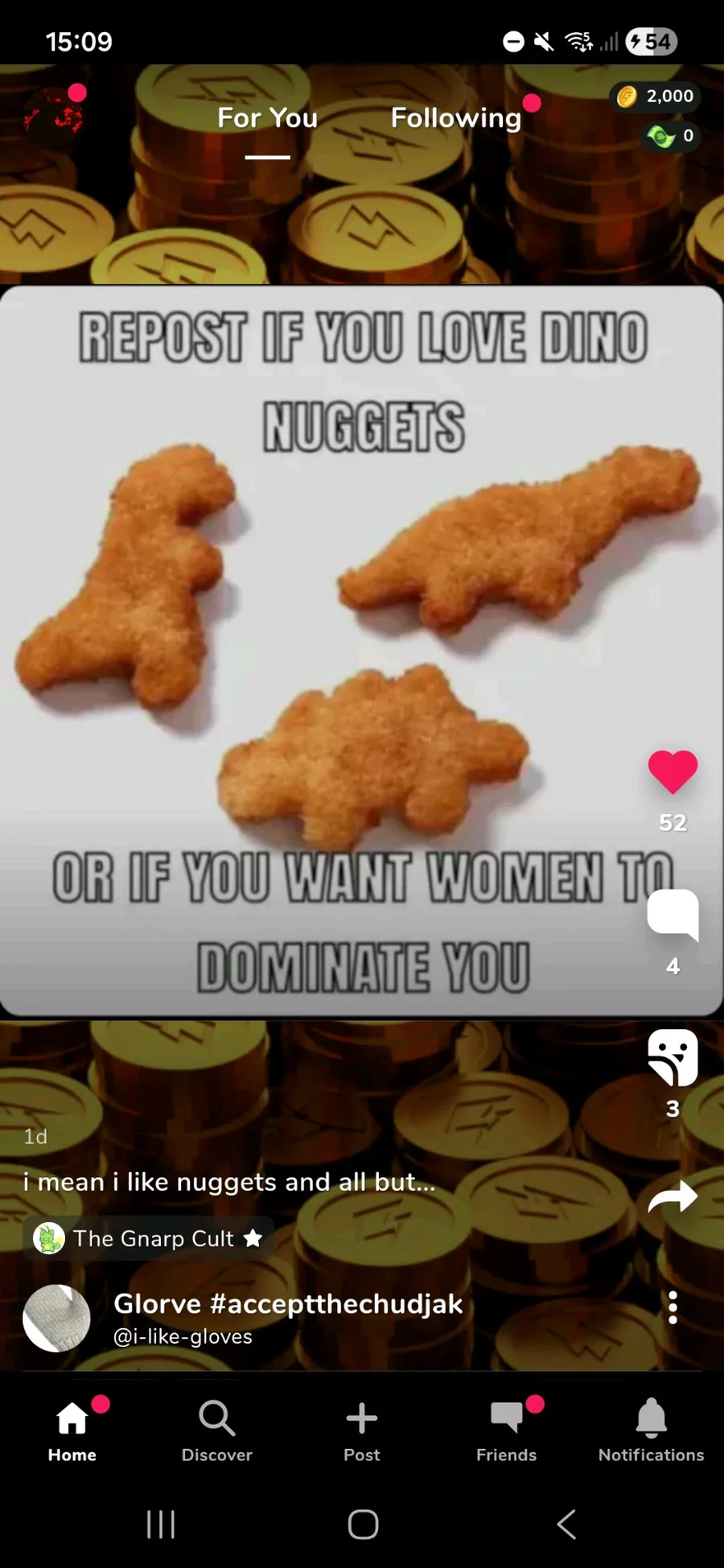Open my profile avatar at top
This screenshot has height=1568, width=724.
click(53, 117)
